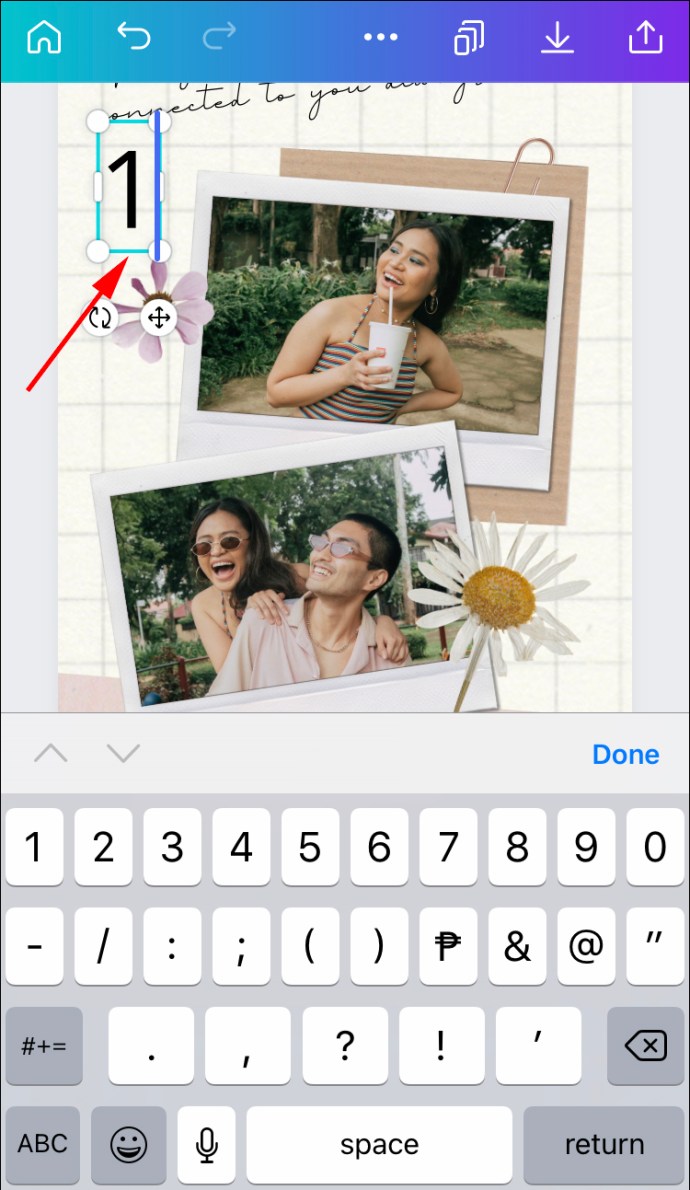Hit the return key
The width and height of the screenshot is (690, 1190).
pyautogui.click(x=603, y=1144)
